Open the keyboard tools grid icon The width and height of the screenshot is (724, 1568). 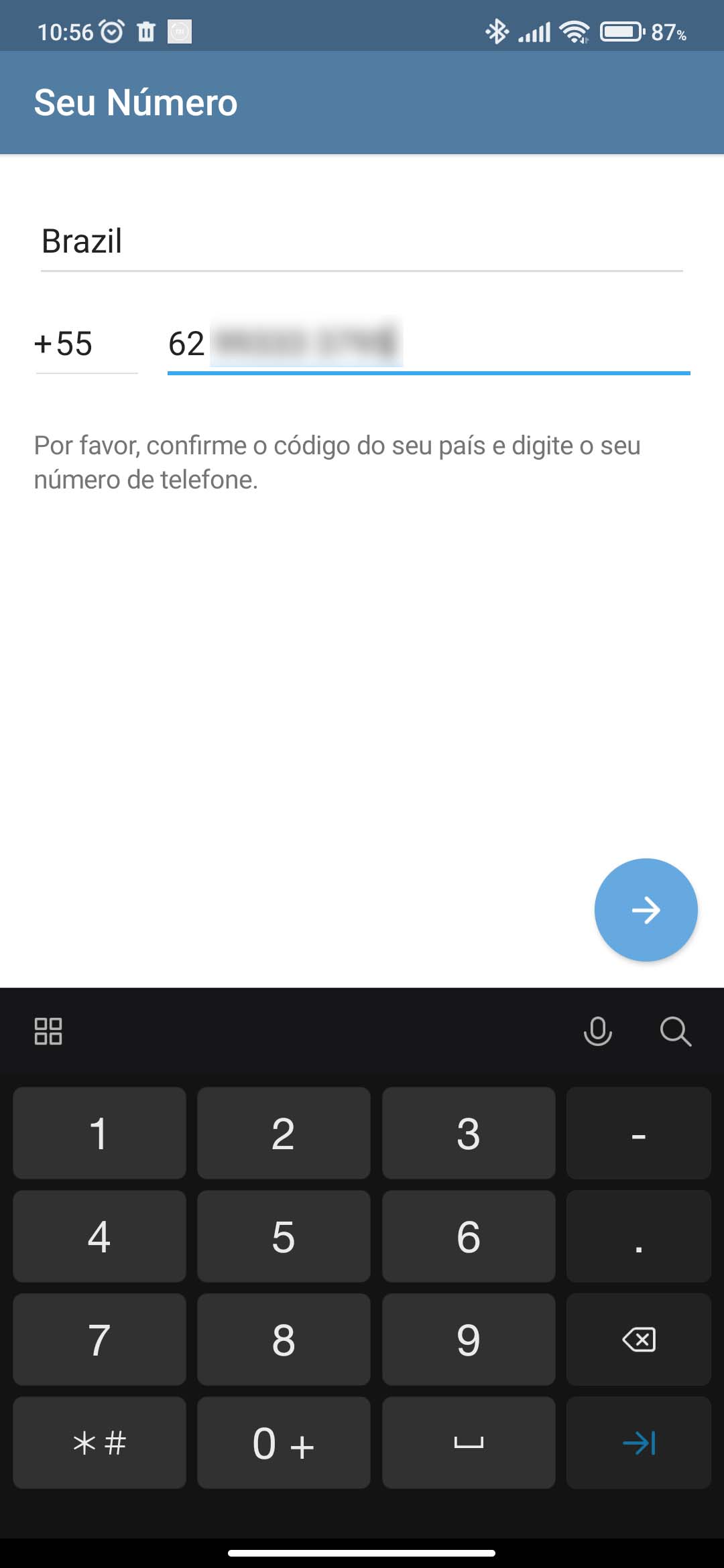point(48,1031)
